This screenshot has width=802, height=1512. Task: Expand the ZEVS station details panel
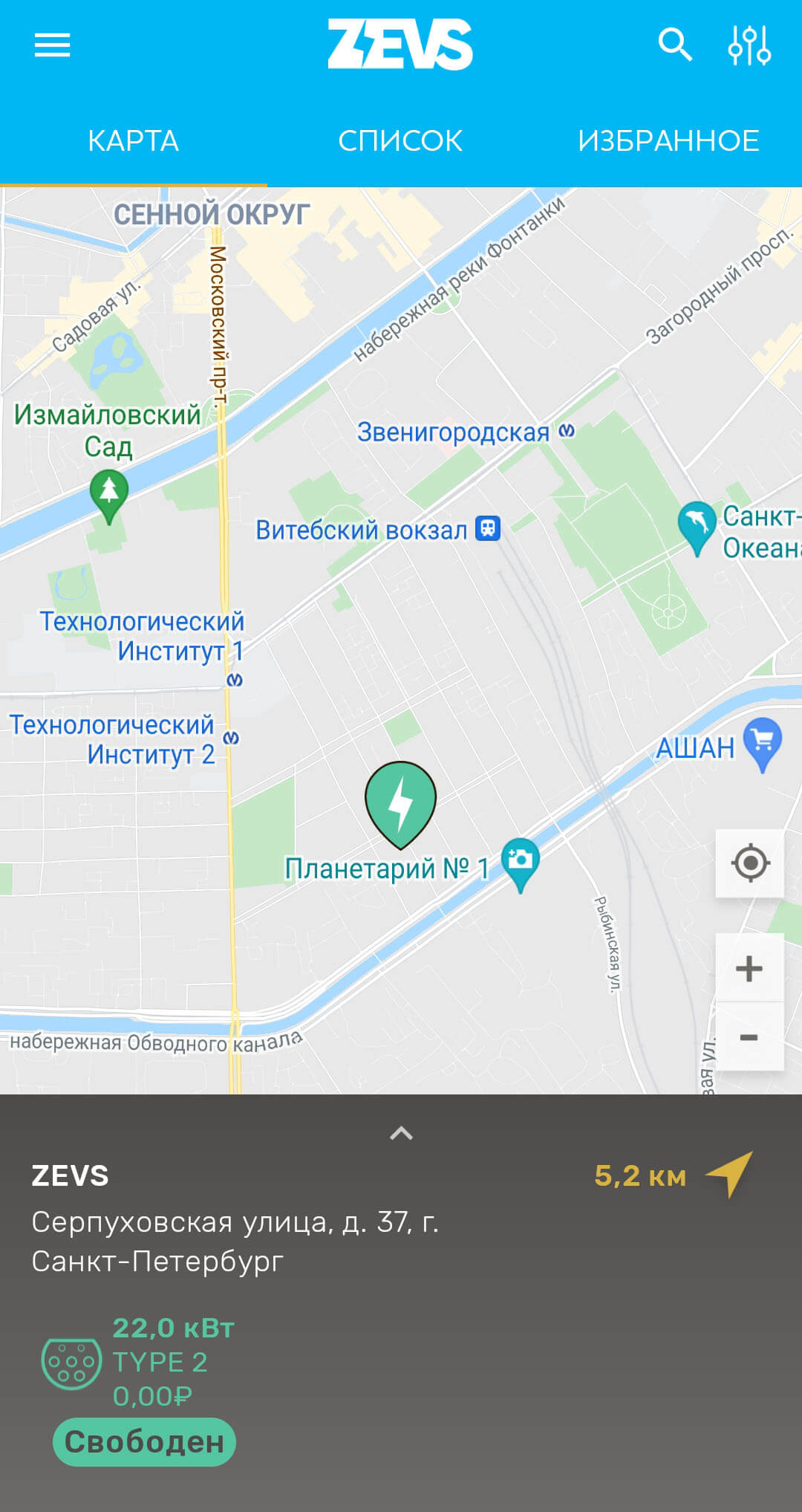click(401, 1133)
